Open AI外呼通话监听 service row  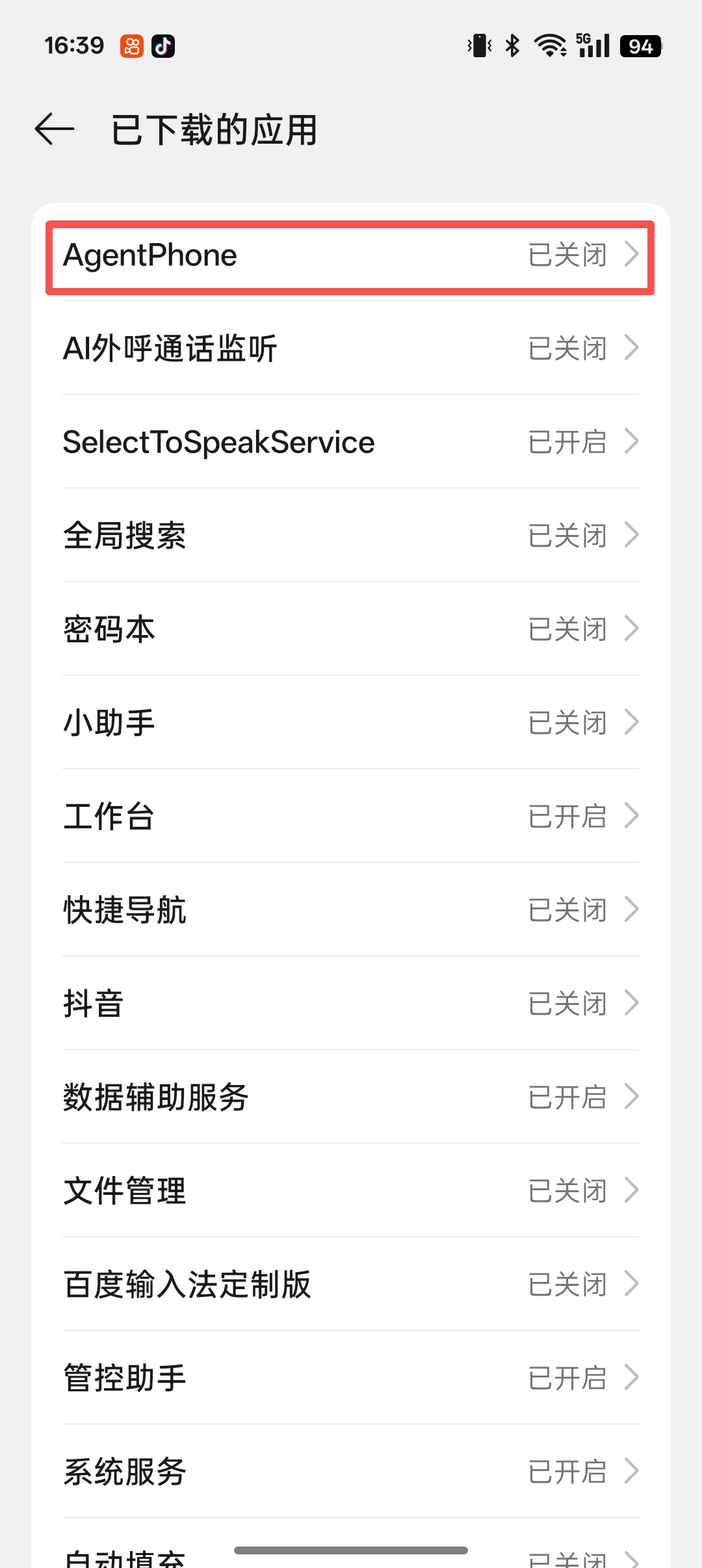pos(350,348)
